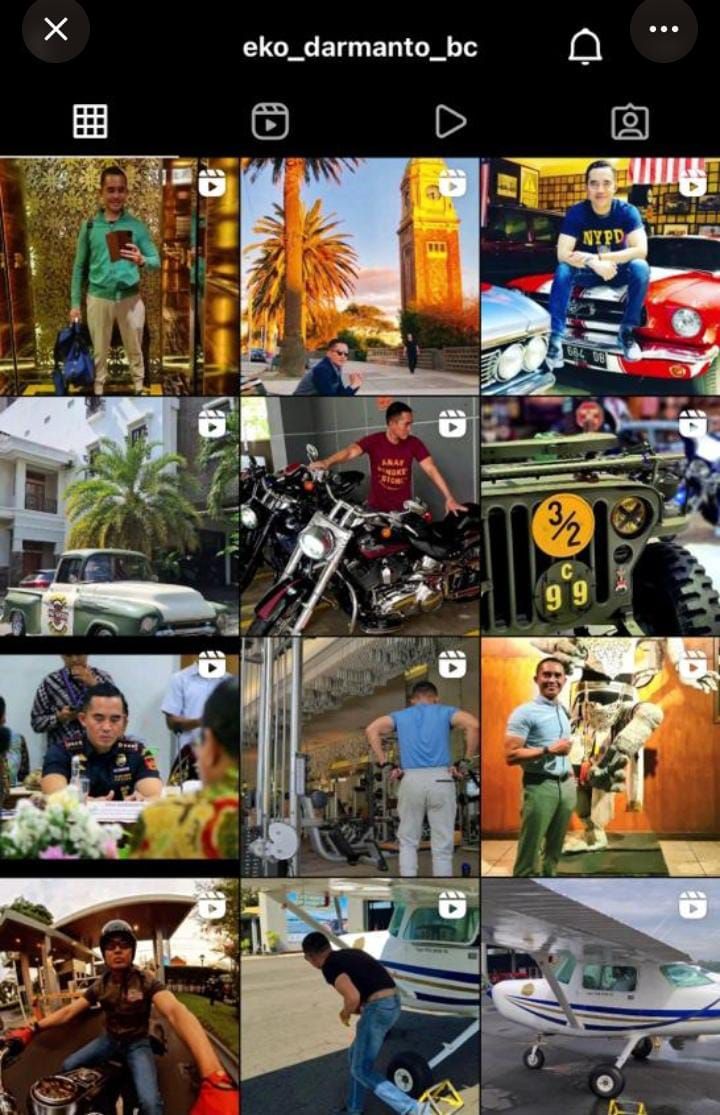Switch to the videos play tab
This screenshot has width=720, height=1115.
point(450,122)
